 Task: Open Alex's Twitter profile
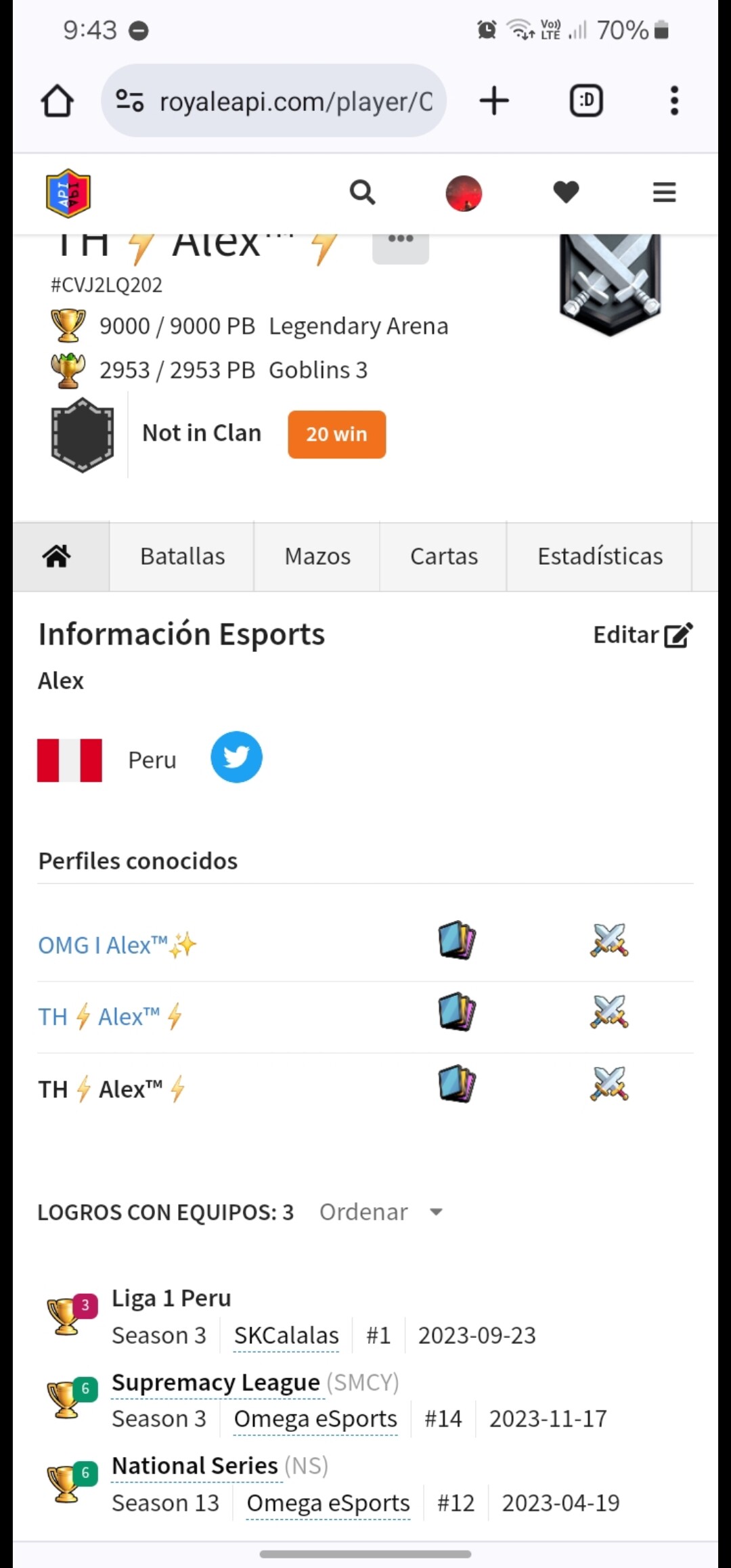pyautogui.click(x=236, y=757)
